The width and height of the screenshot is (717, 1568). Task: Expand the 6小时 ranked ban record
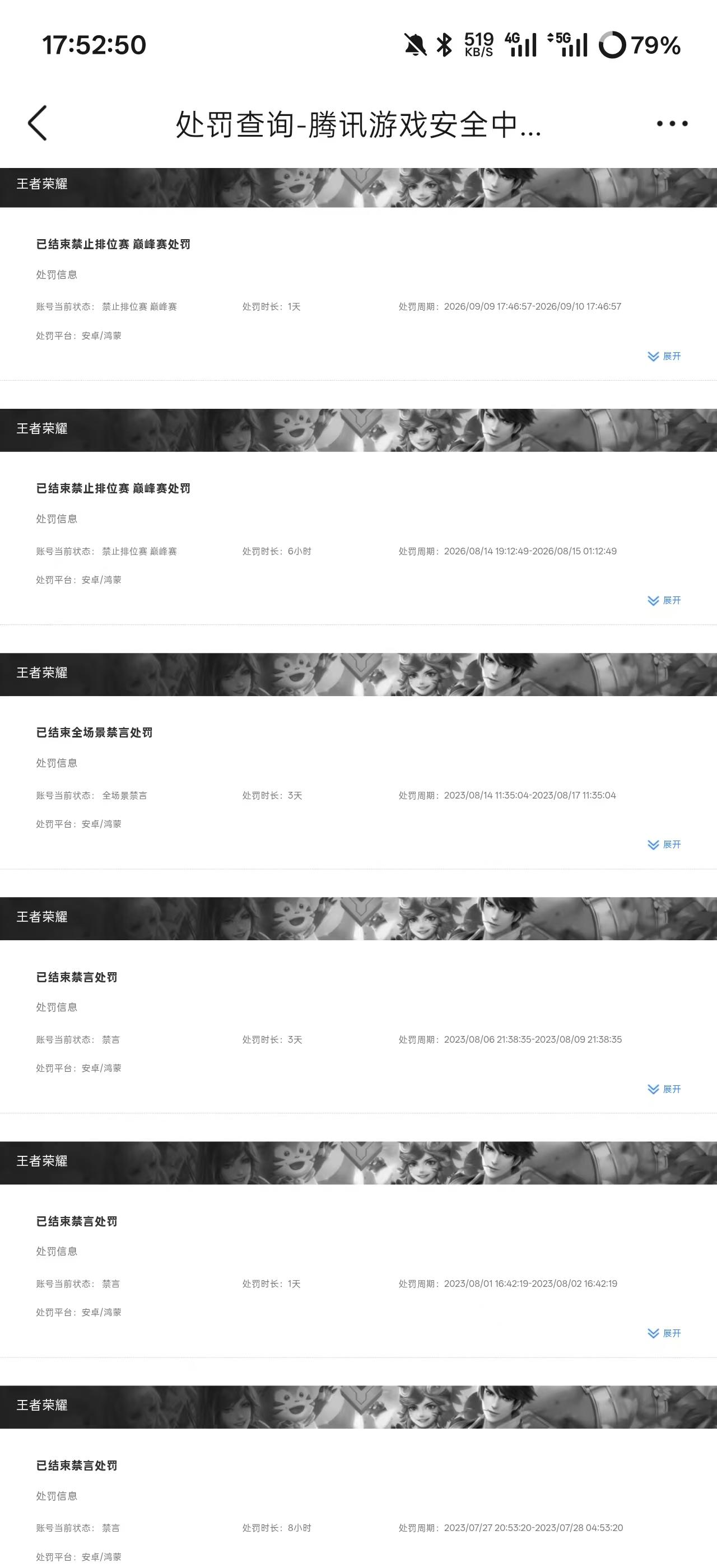[664, 600]
